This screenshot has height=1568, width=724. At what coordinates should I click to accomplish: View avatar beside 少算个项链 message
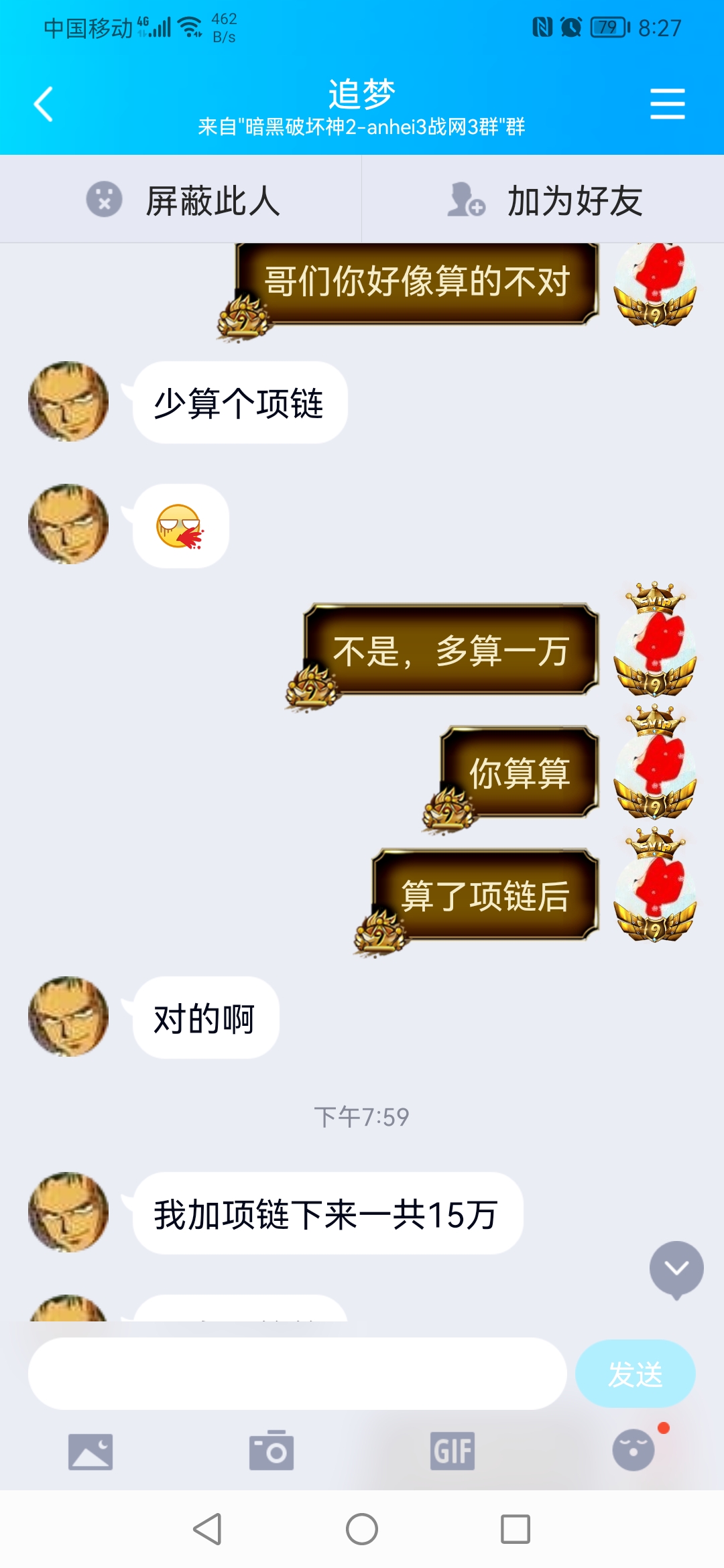tap(68, 401)
